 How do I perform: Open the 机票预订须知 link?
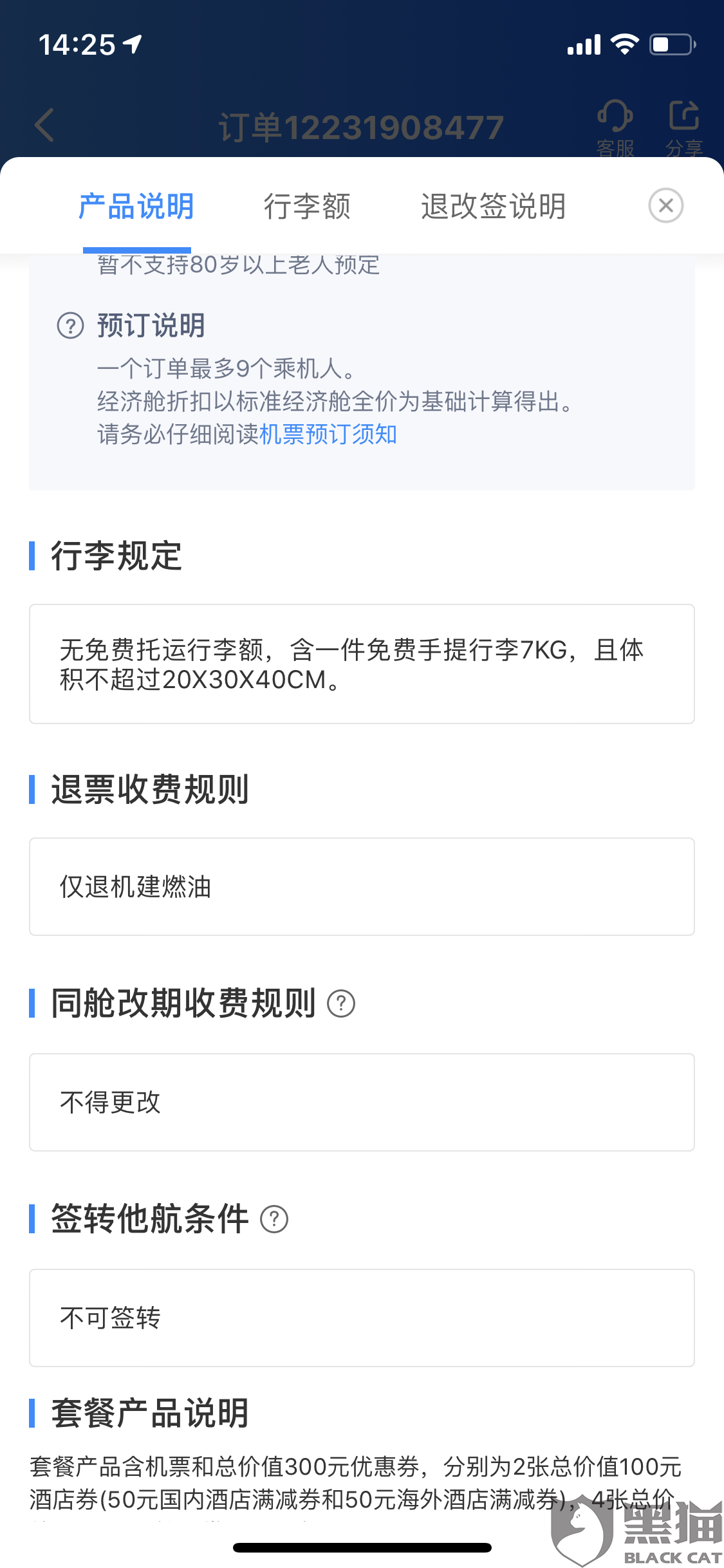[x=328, y=434]
